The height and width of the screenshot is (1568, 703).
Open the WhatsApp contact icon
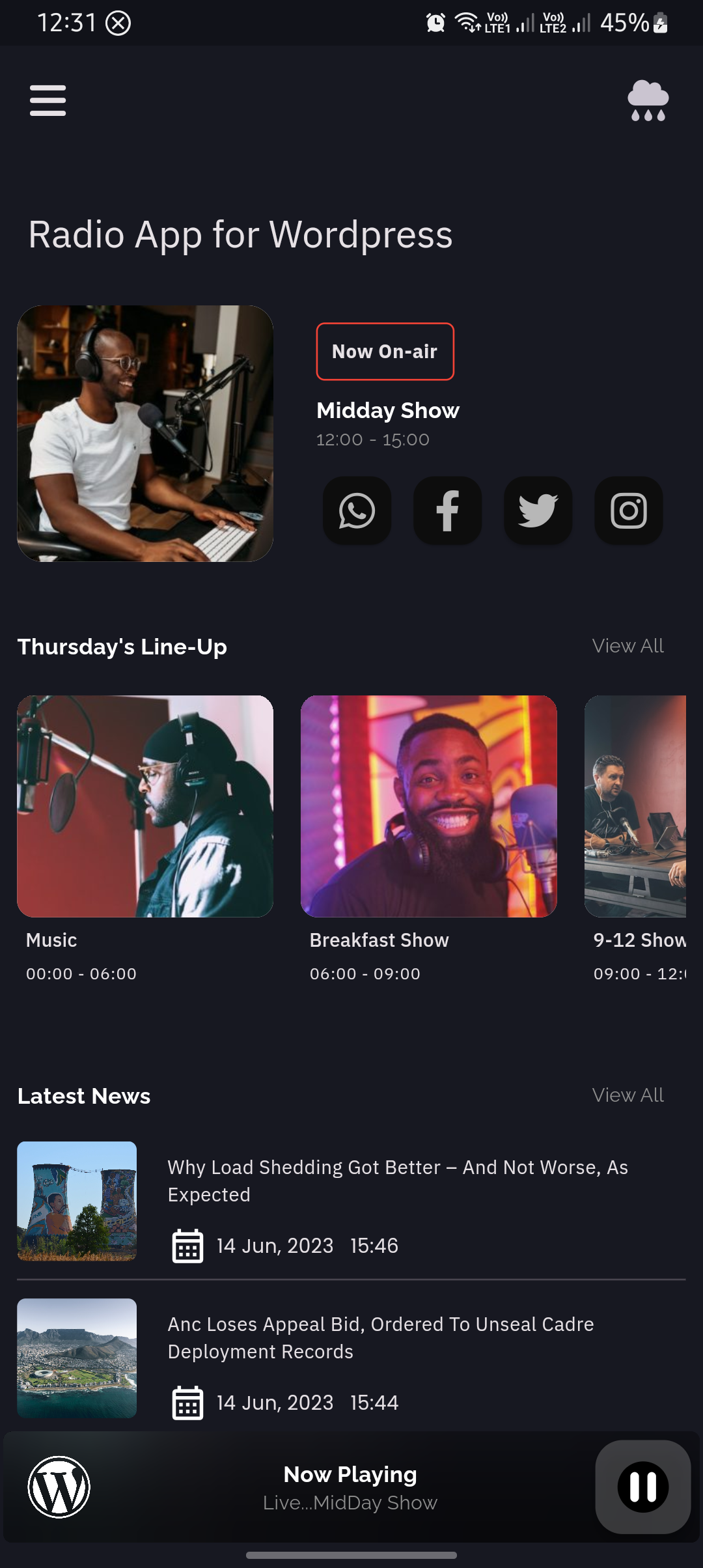coord(357,510)
